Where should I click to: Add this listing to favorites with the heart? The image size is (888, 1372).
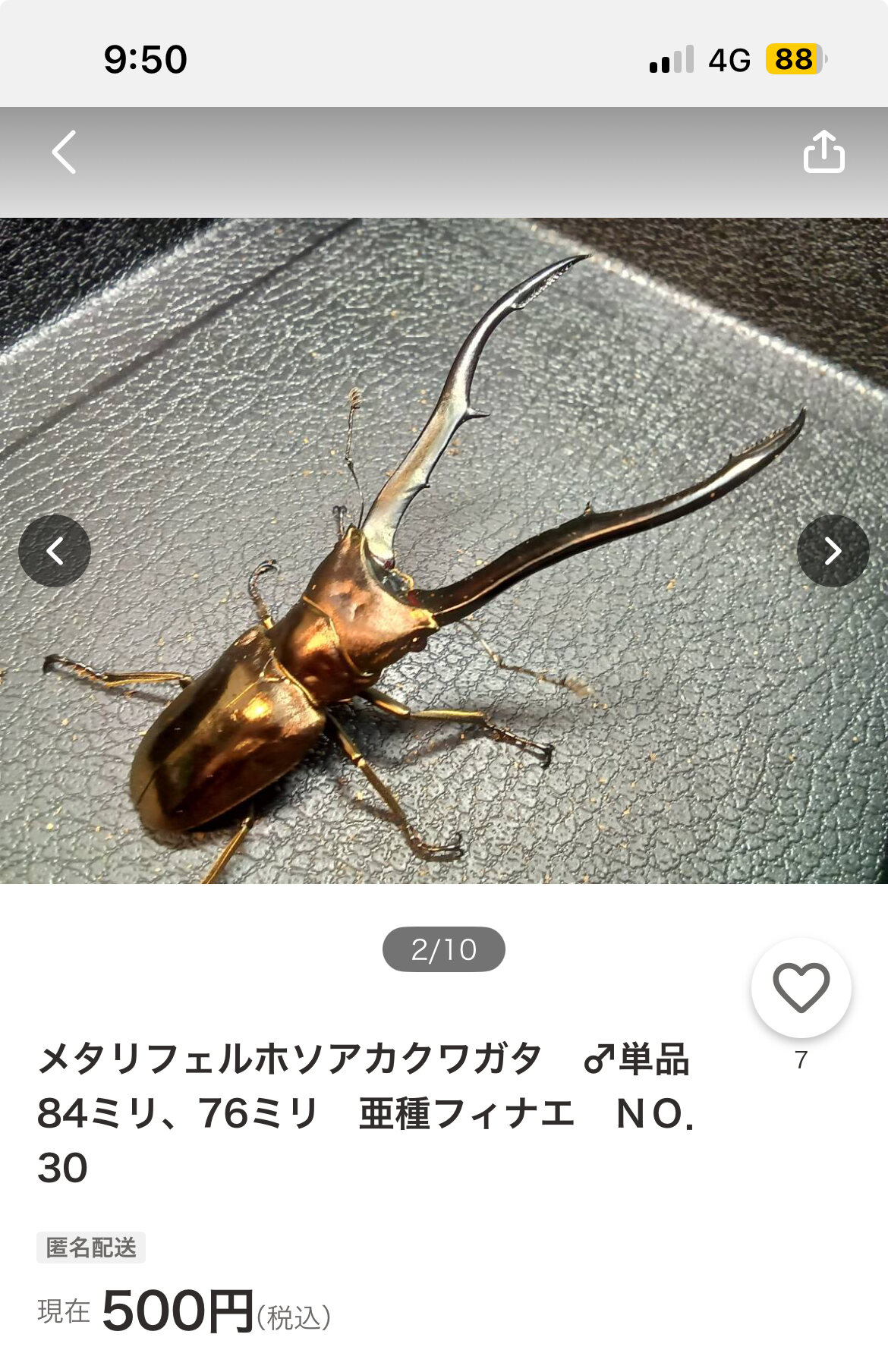[801, 988]
